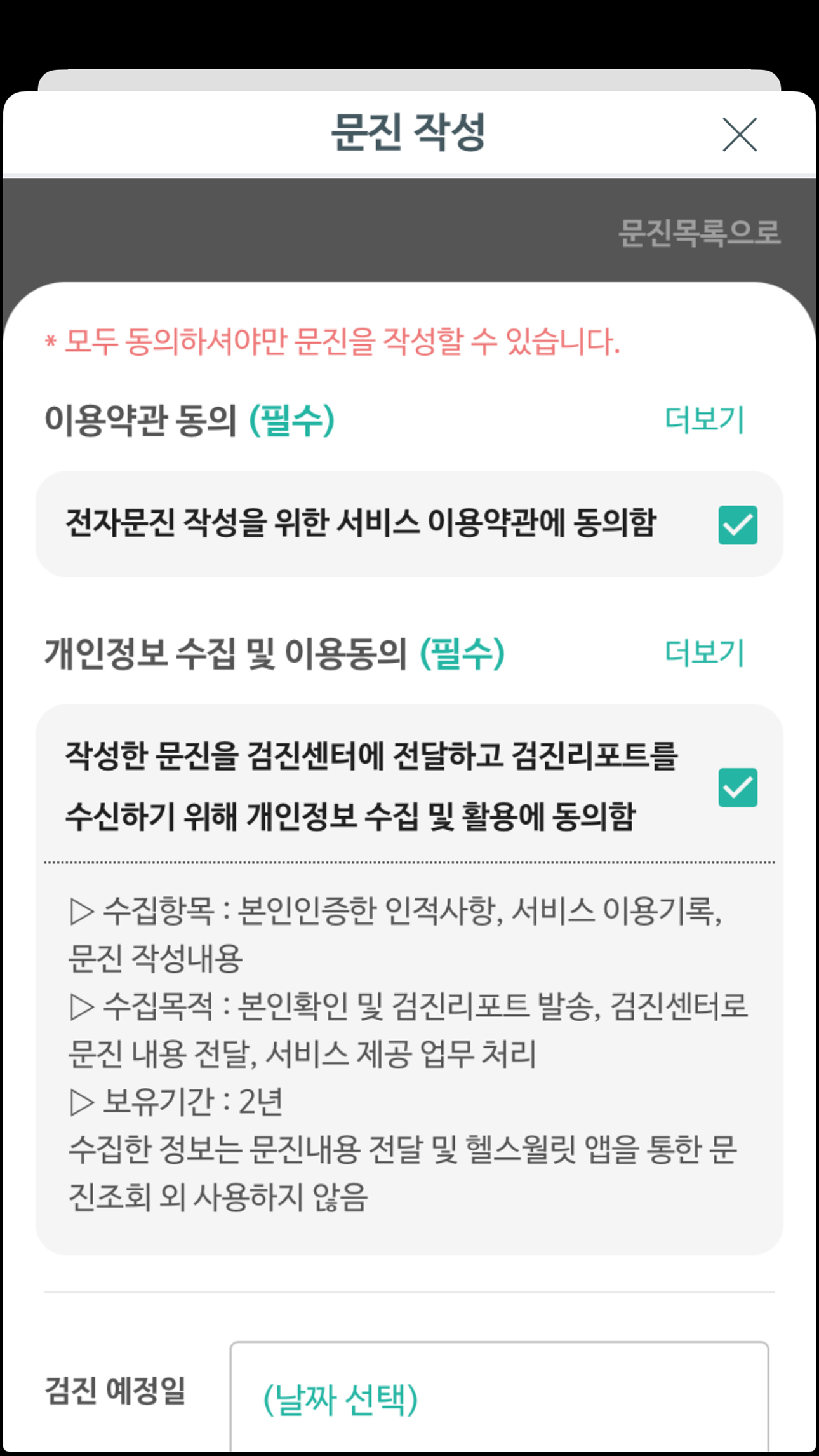This screenshot has height=1456, width=819.
Task: Uncheck the 개인정보 수집 및 활용 동의 checkbox
Action: click(738, 787)
